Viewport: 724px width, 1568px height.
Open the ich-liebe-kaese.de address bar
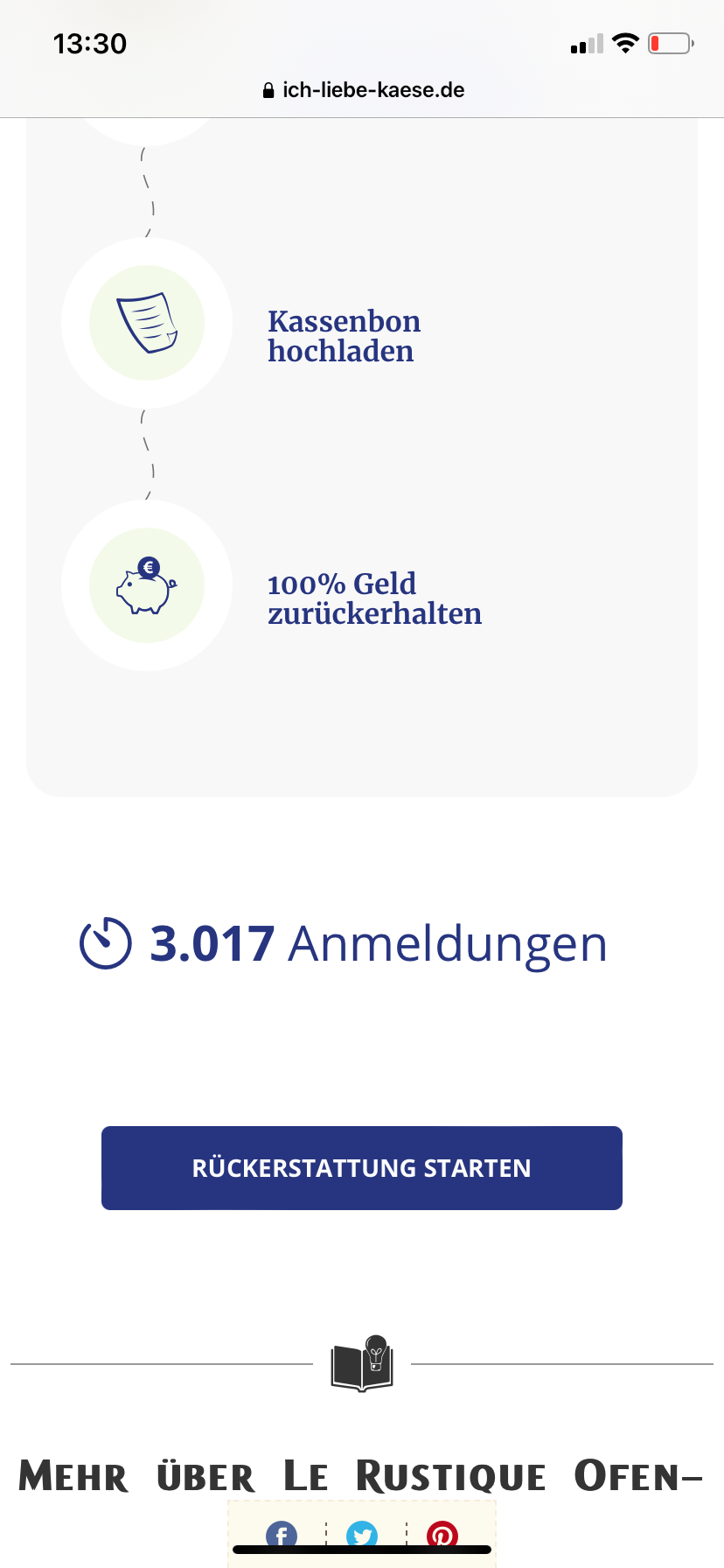(363, 90)
